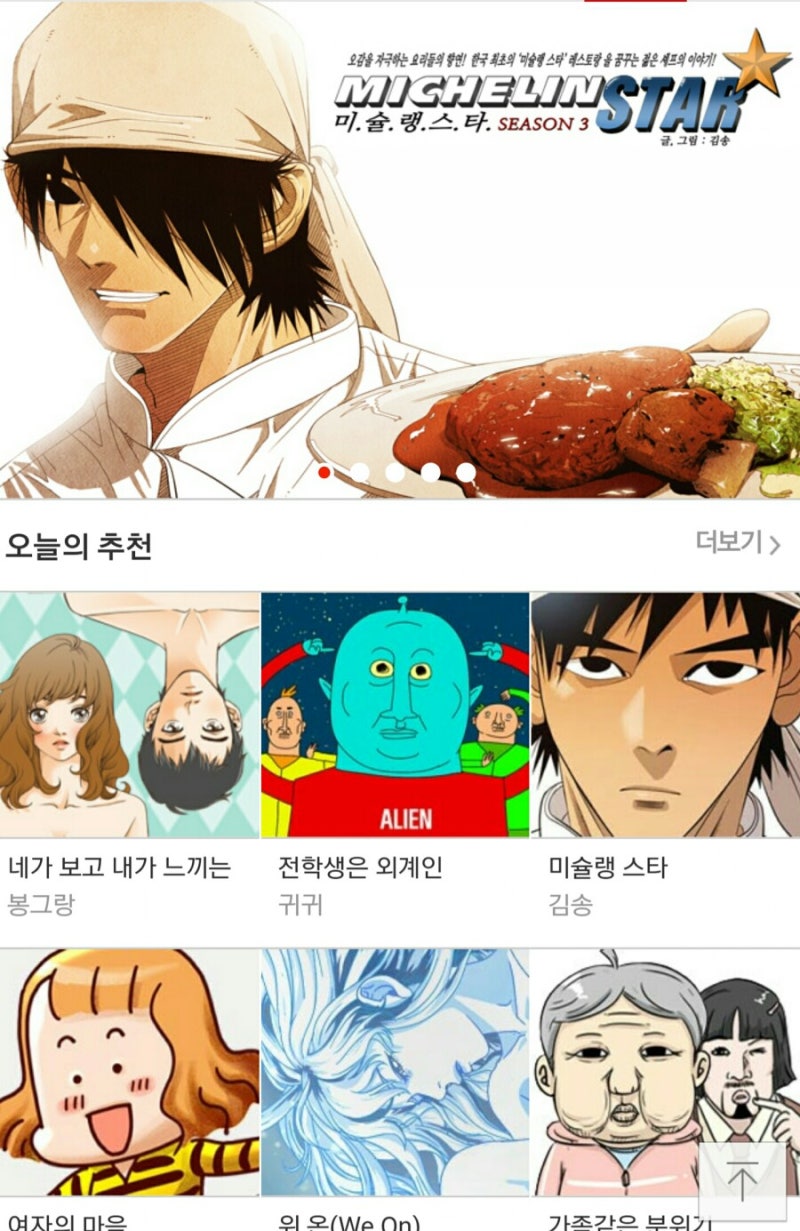Tap 더보기 to see more recommendations
This screenshot has height=1231, width=800.
coord(738,543)
